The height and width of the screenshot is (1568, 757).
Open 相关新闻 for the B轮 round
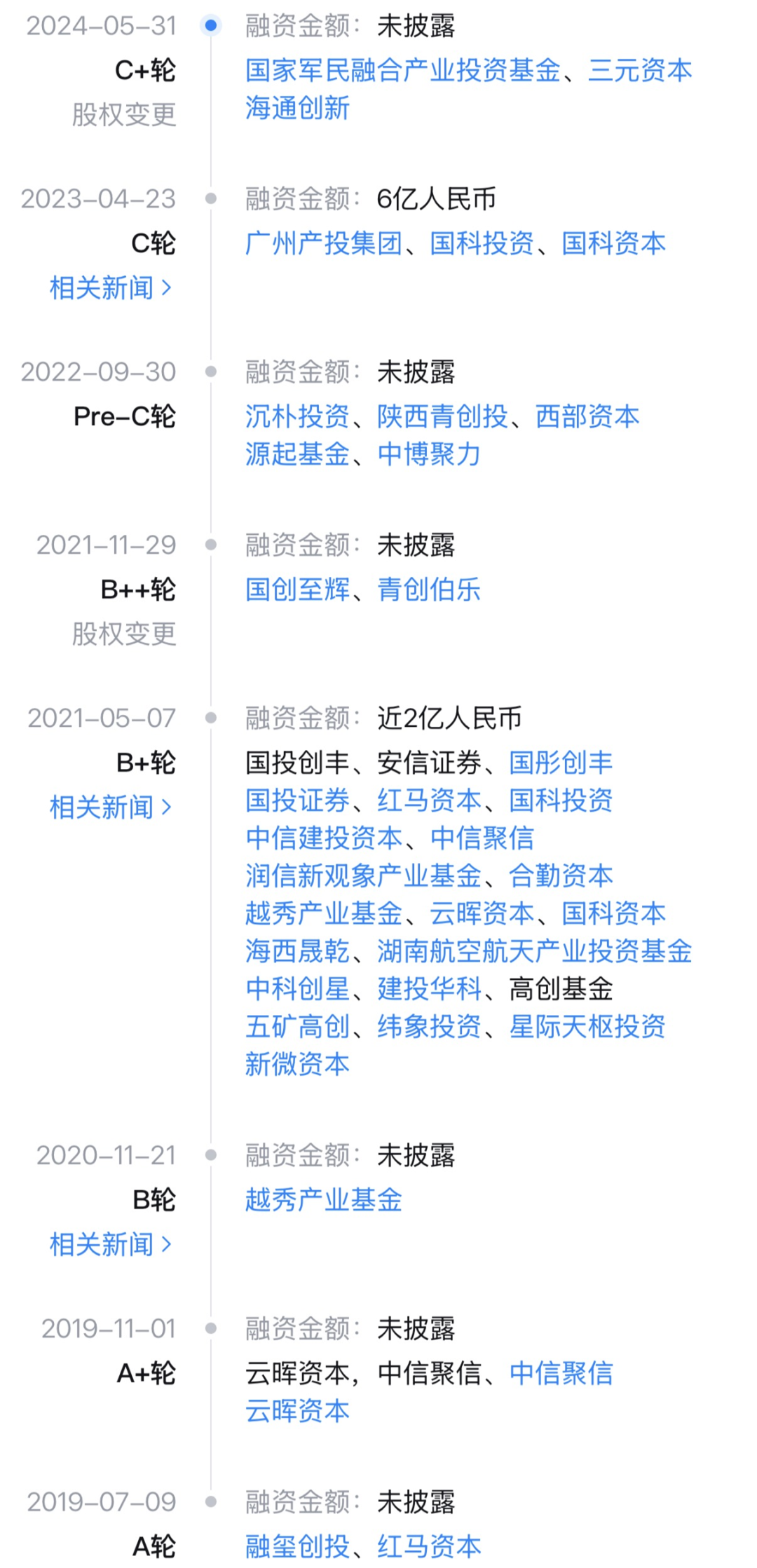tap(111, 1245)
